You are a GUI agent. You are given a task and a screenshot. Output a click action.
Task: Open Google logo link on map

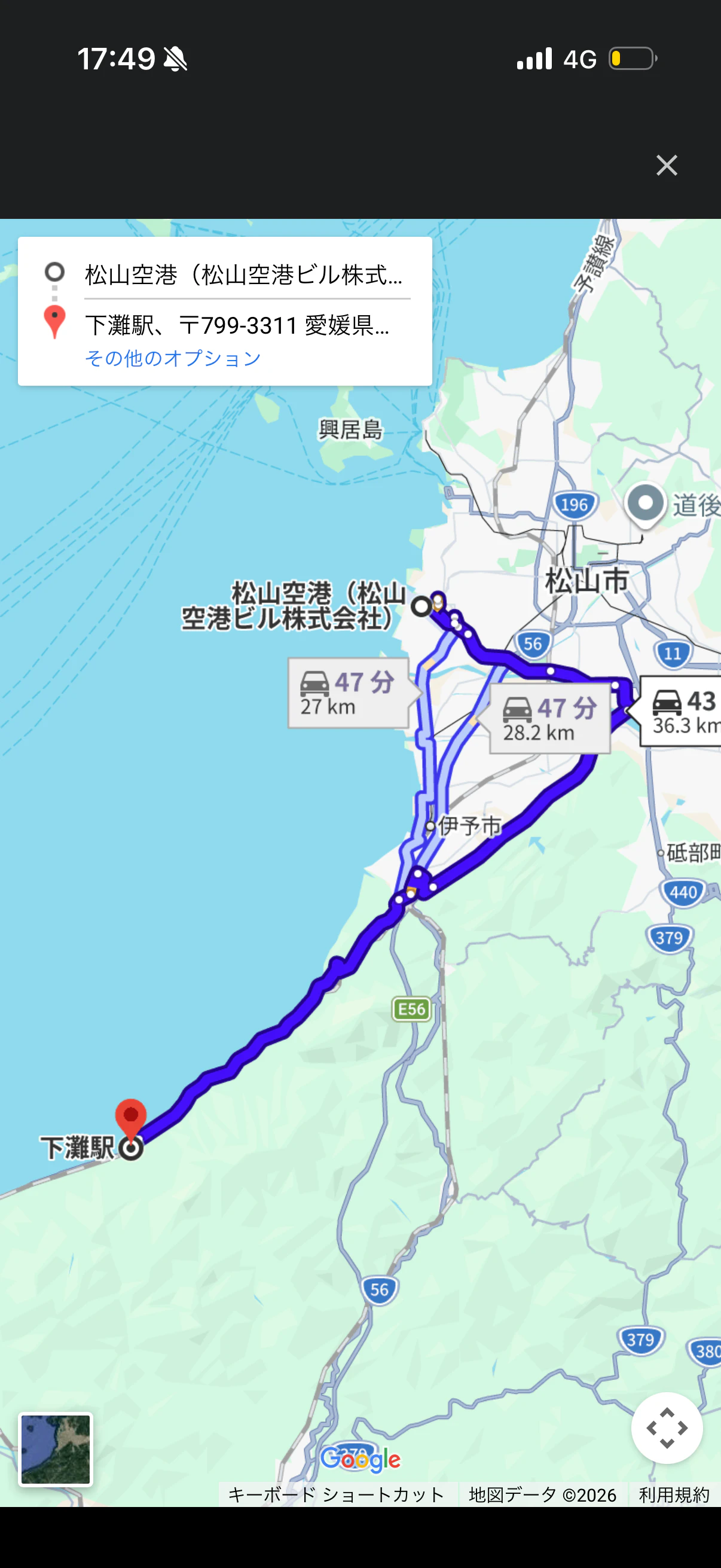click(360, 1459)
